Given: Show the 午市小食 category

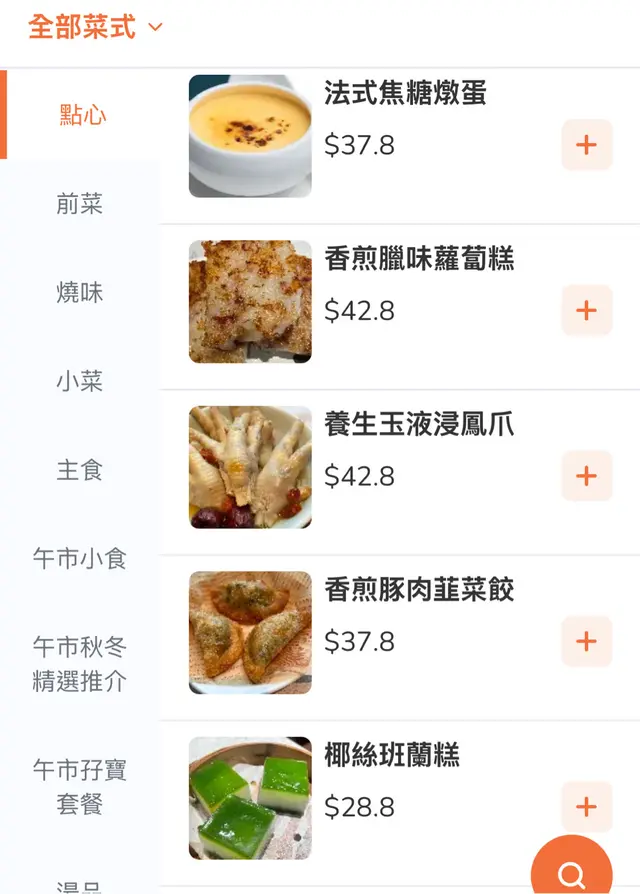Looking at the screenshot, I should click(x=80, y=558).
